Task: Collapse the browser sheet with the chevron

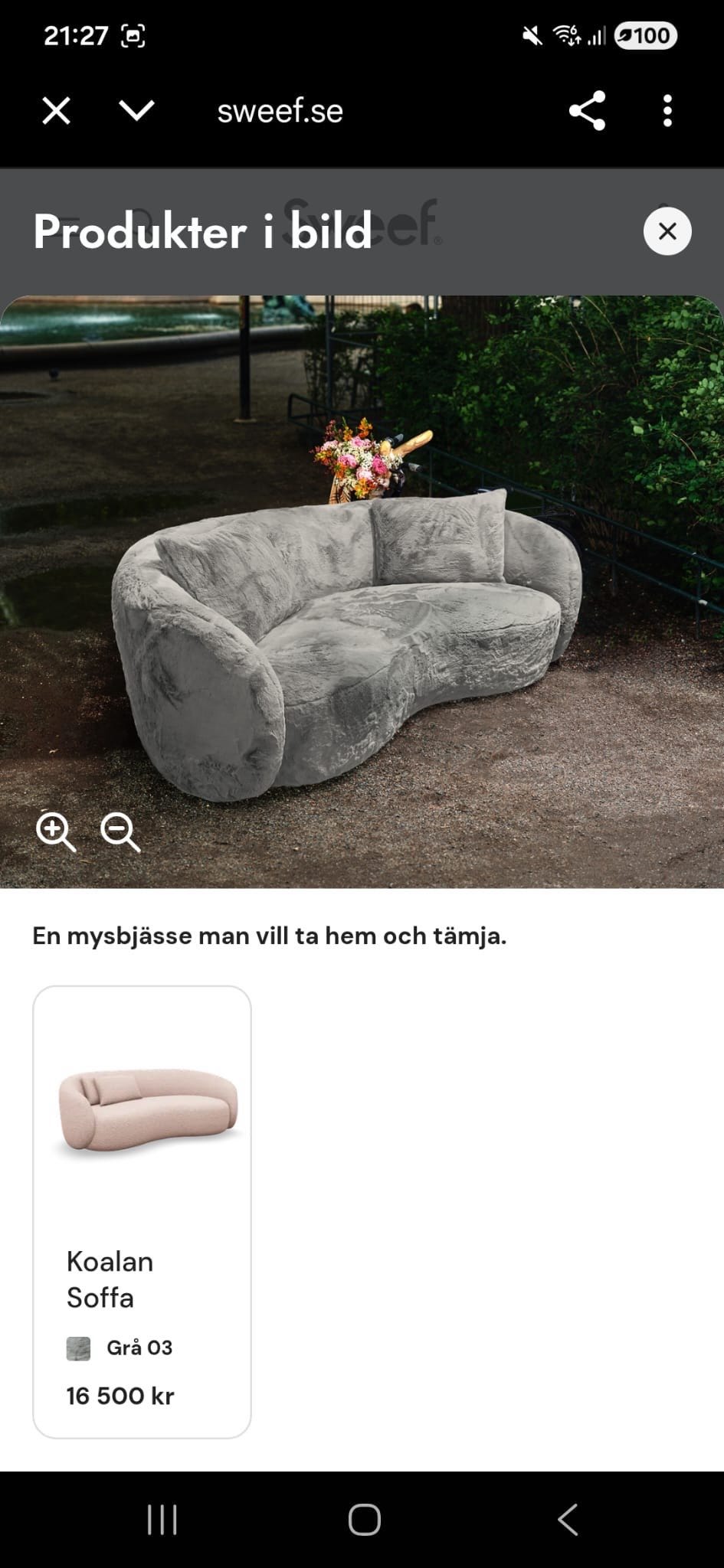Action: (x=136, y=111)
